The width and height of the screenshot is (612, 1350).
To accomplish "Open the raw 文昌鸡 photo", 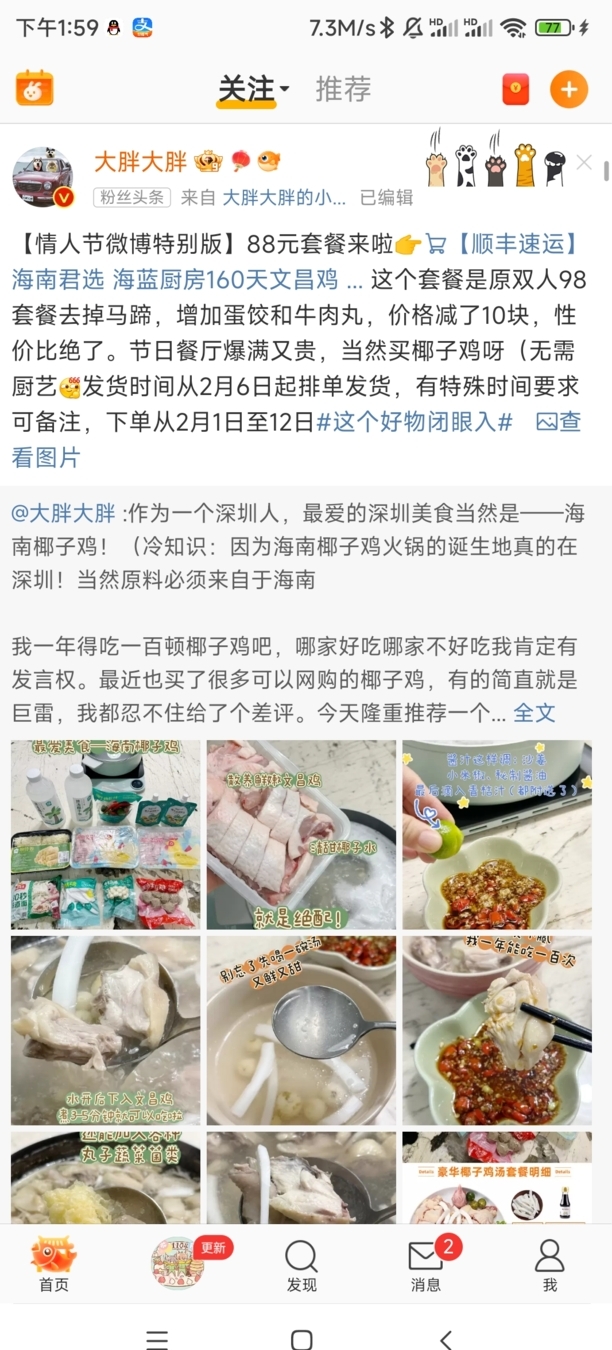I will point(301,834).
